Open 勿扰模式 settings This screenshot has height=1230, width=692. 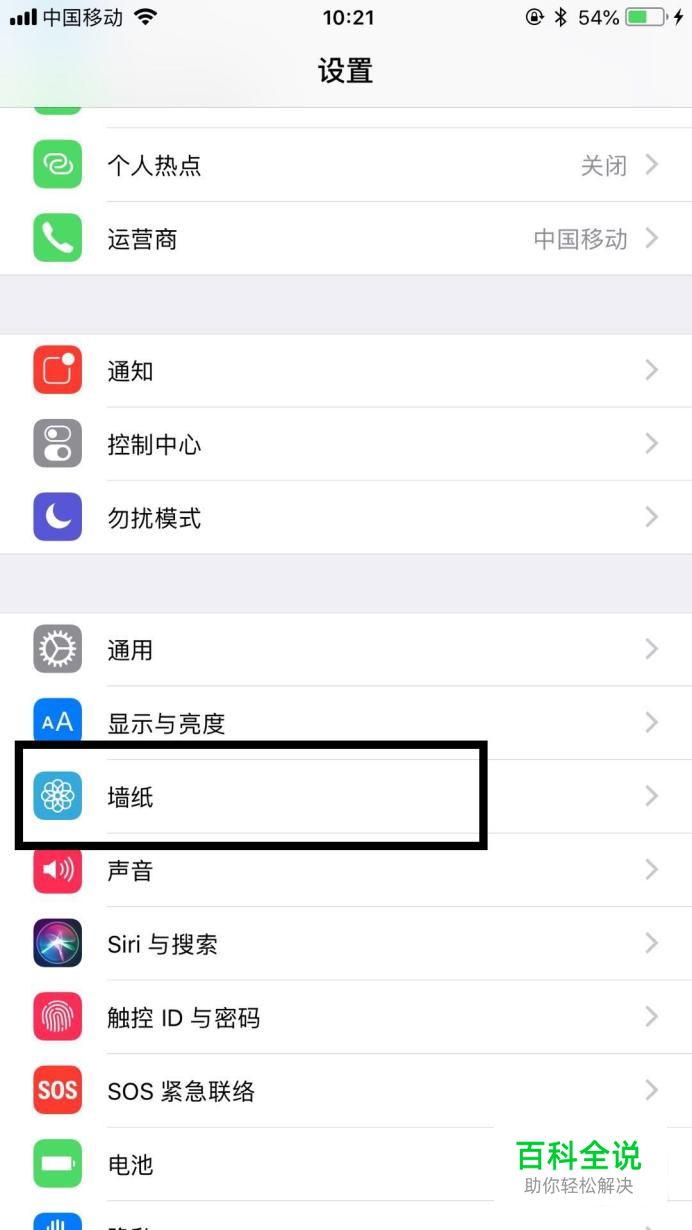coord(345,518)
